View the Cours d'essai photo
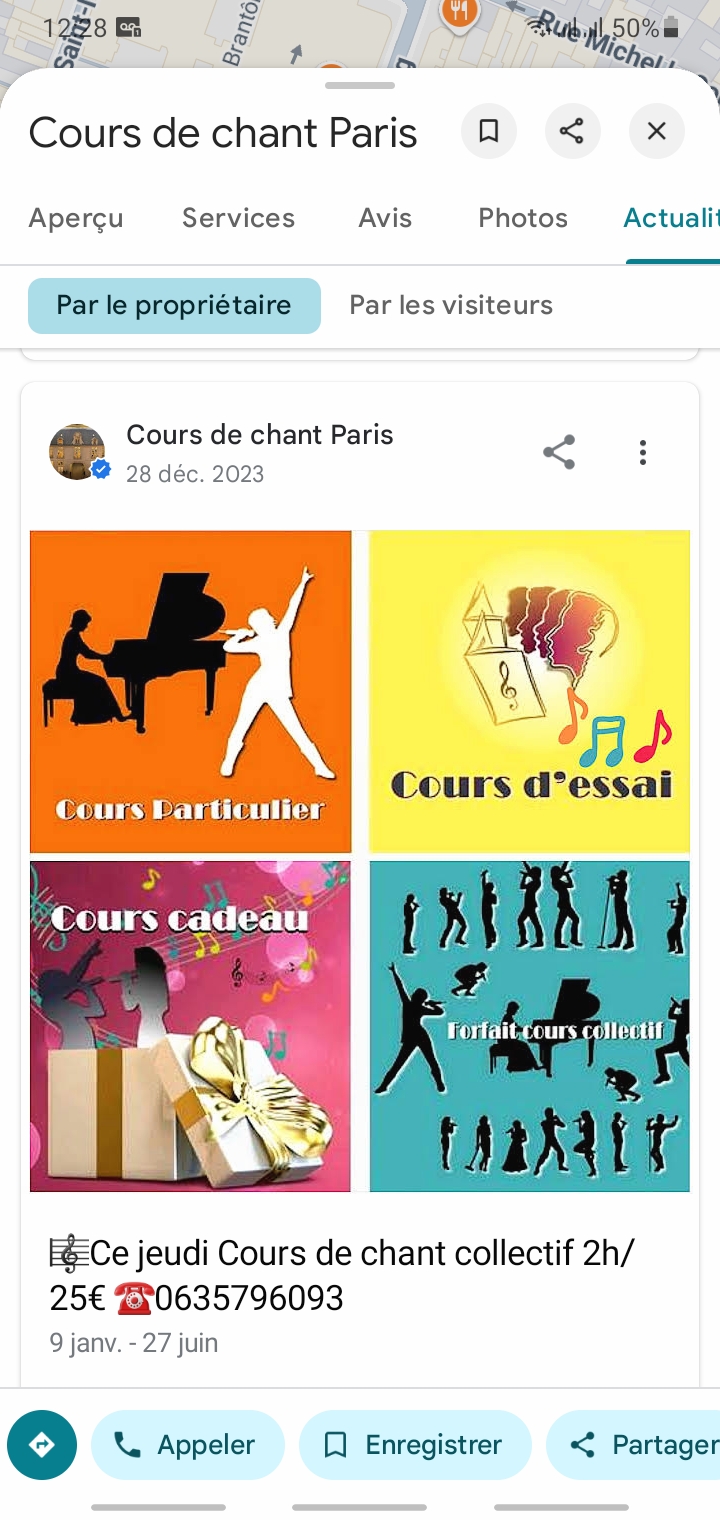 (529, 691)
